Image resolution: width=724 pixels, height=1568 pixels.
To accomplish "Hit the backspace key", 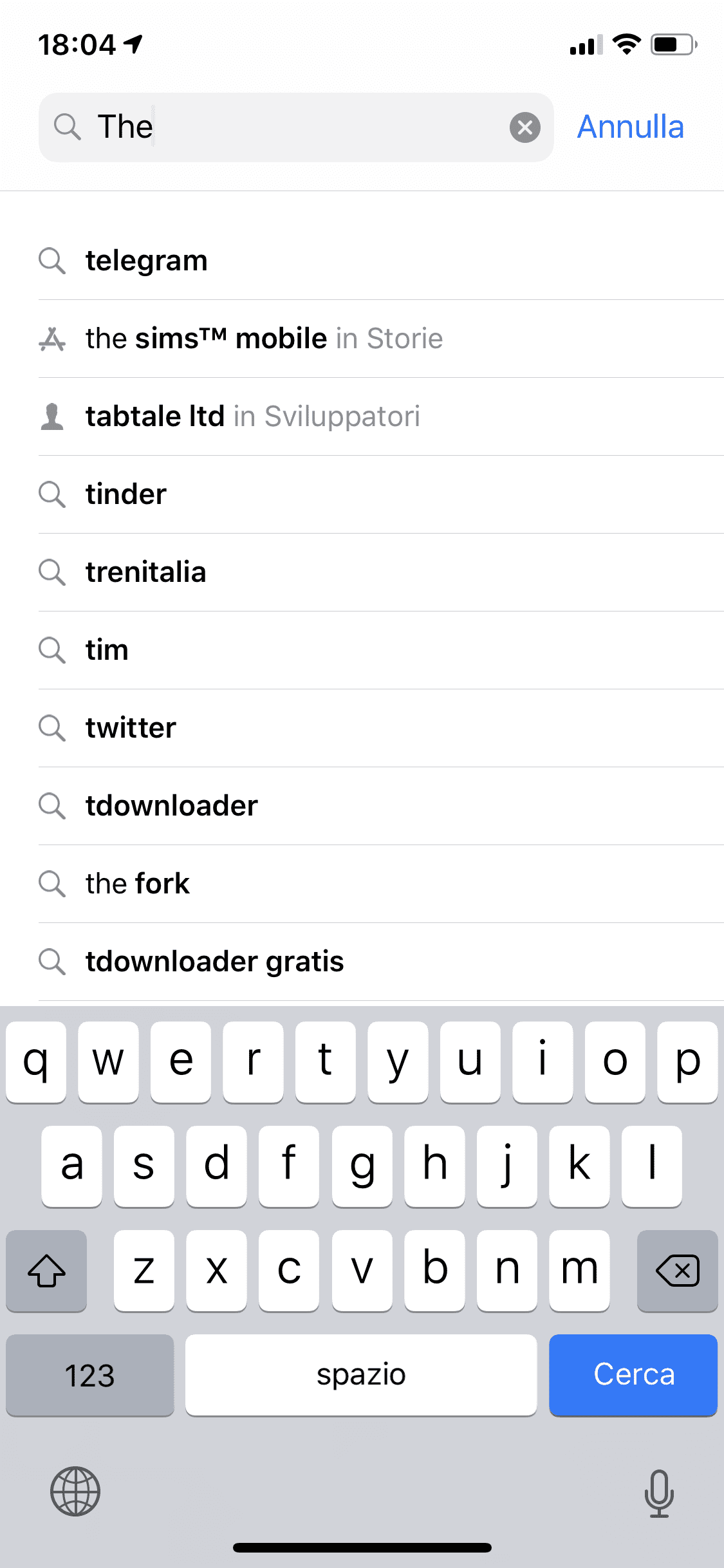I will click(x=677, y=1271).
